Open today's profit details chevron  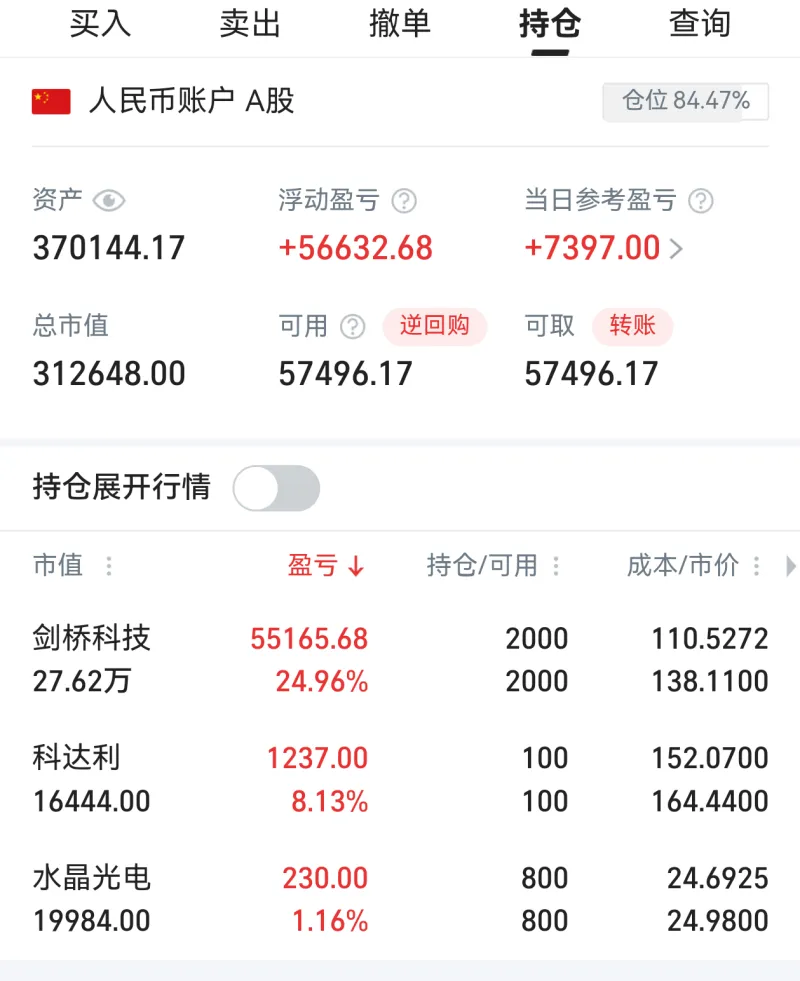[677, 248]
